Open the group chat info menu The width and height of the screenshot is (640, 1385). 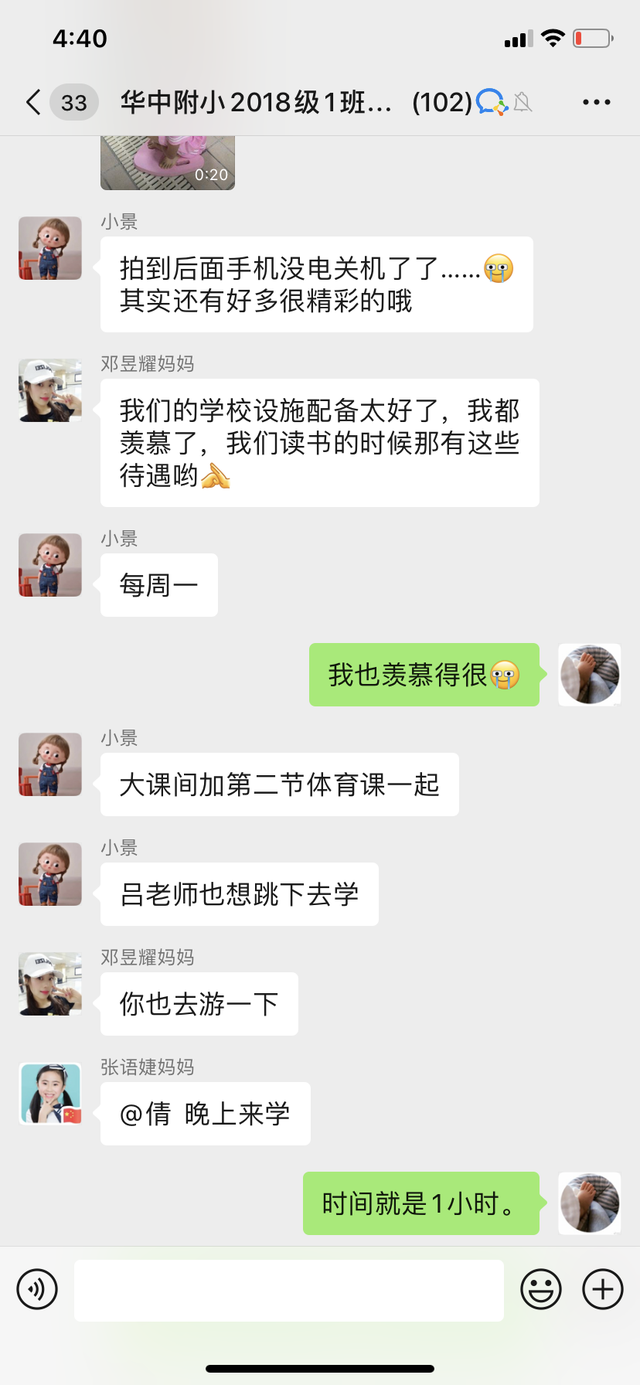(x=596, y=102)
